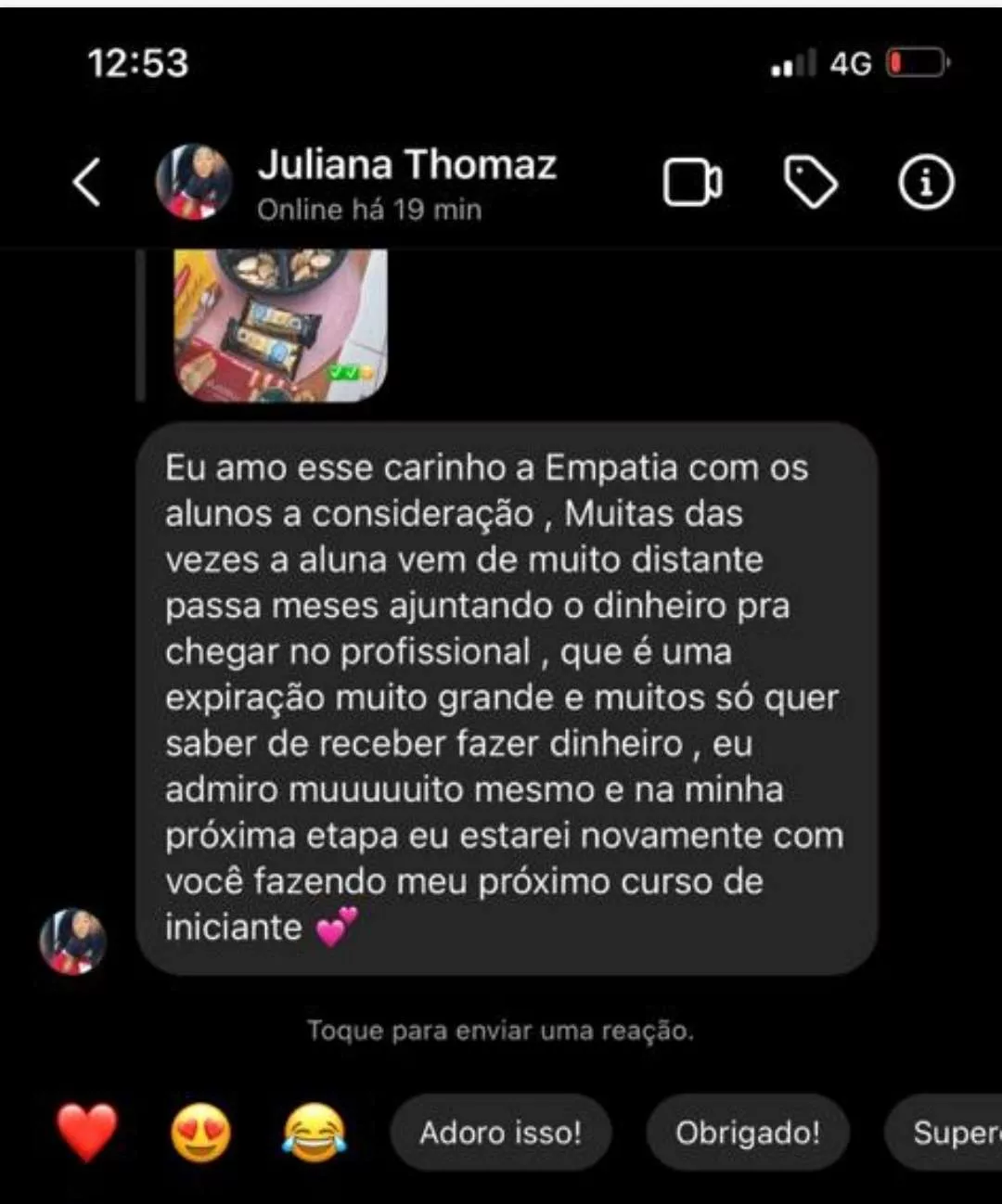Start a video call with Juliana Thomaz
Screen dimensions: 1002x1204
692,182
